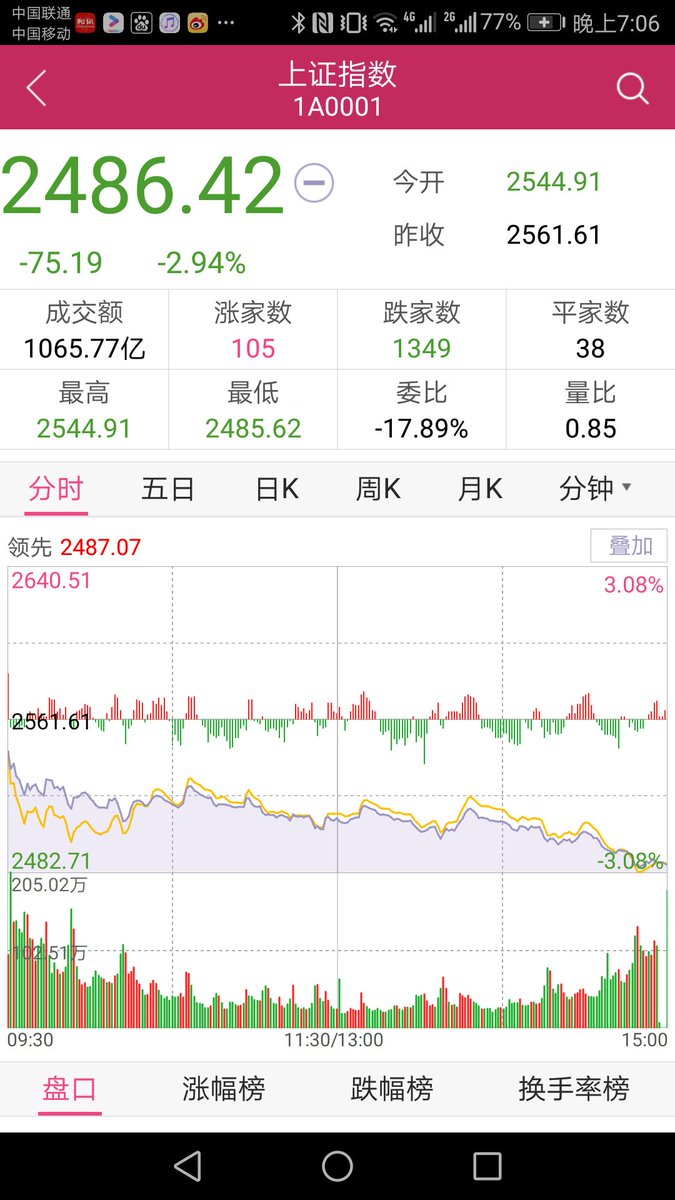Switch to the 五日 chart tab
The image size is (675, 1200).
pos(168,489)
